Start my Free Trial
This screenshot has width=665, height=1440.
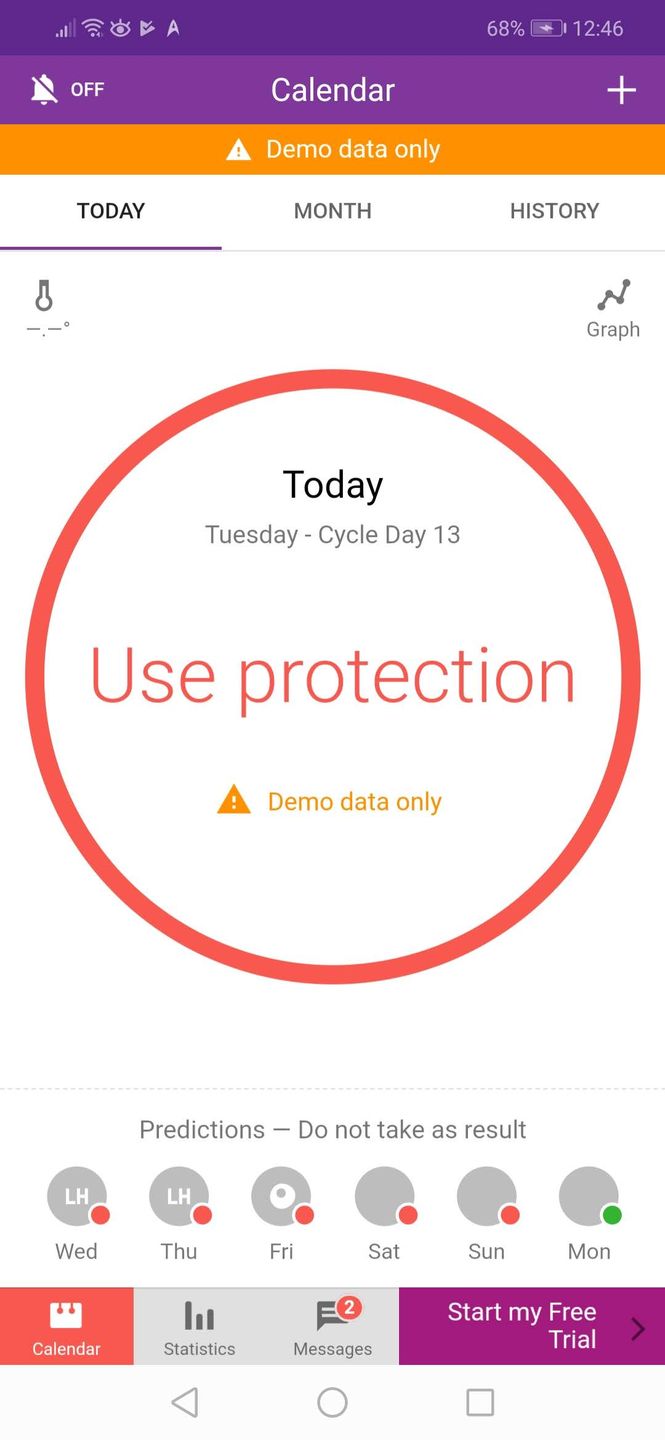(531, 1326)
